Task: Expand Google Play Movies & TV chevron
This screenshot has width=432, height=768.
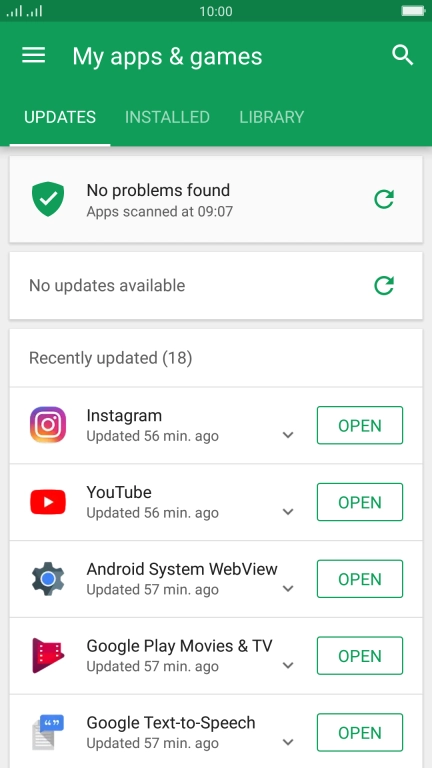Action: pos(288,666)
